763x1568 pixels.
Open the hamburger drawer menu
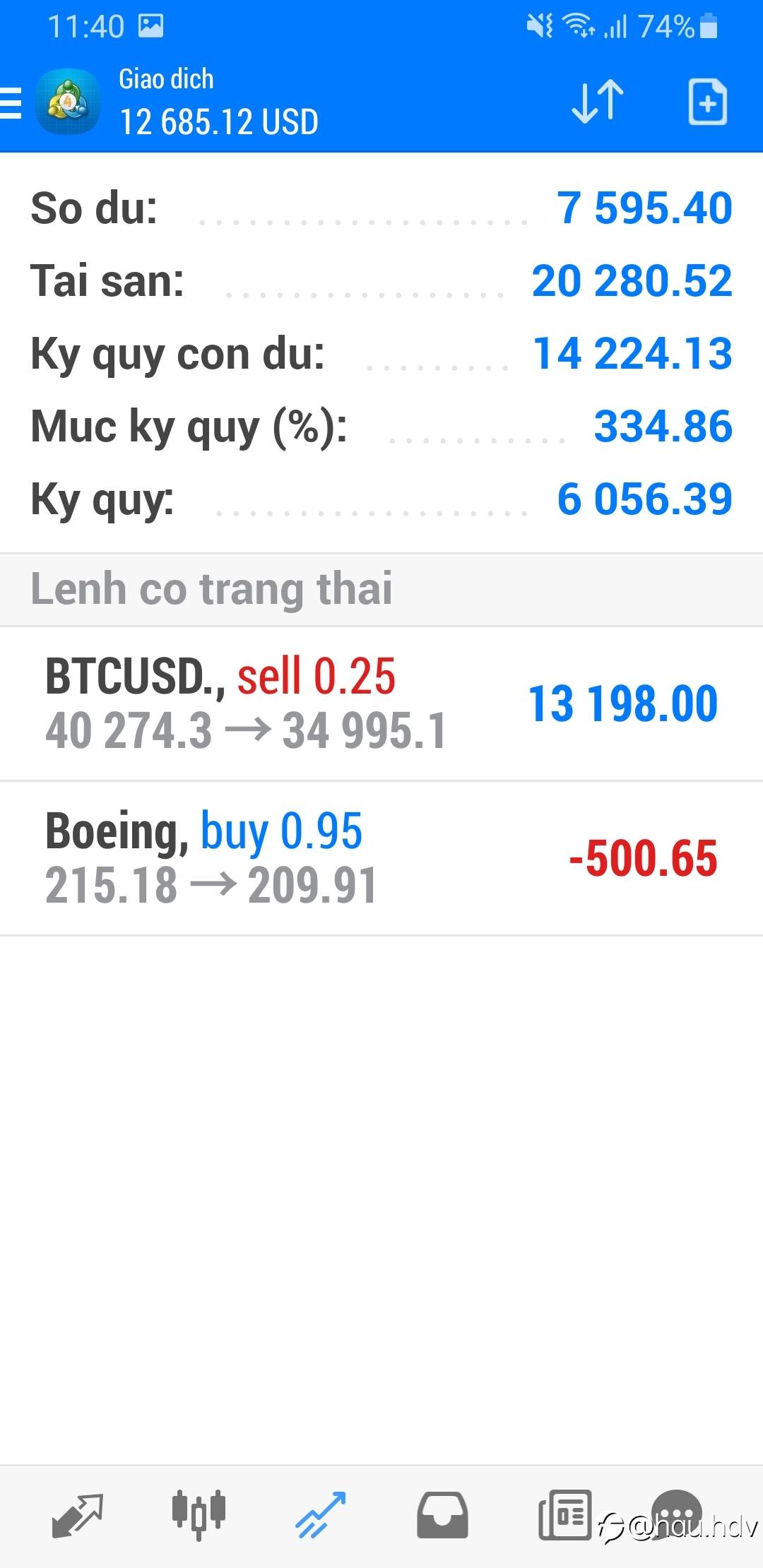10,102
